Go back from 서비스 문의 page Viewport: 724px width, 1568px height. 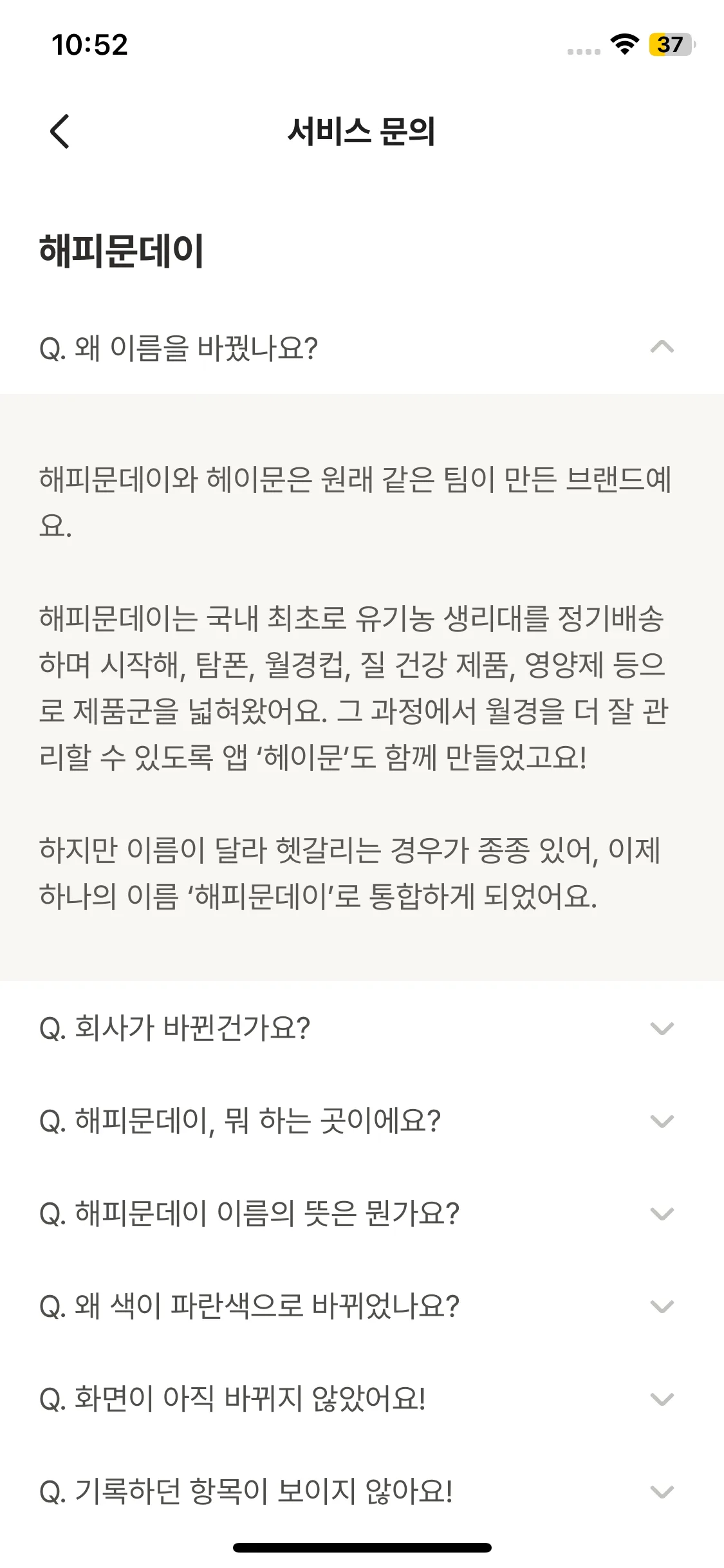point(60,131)
